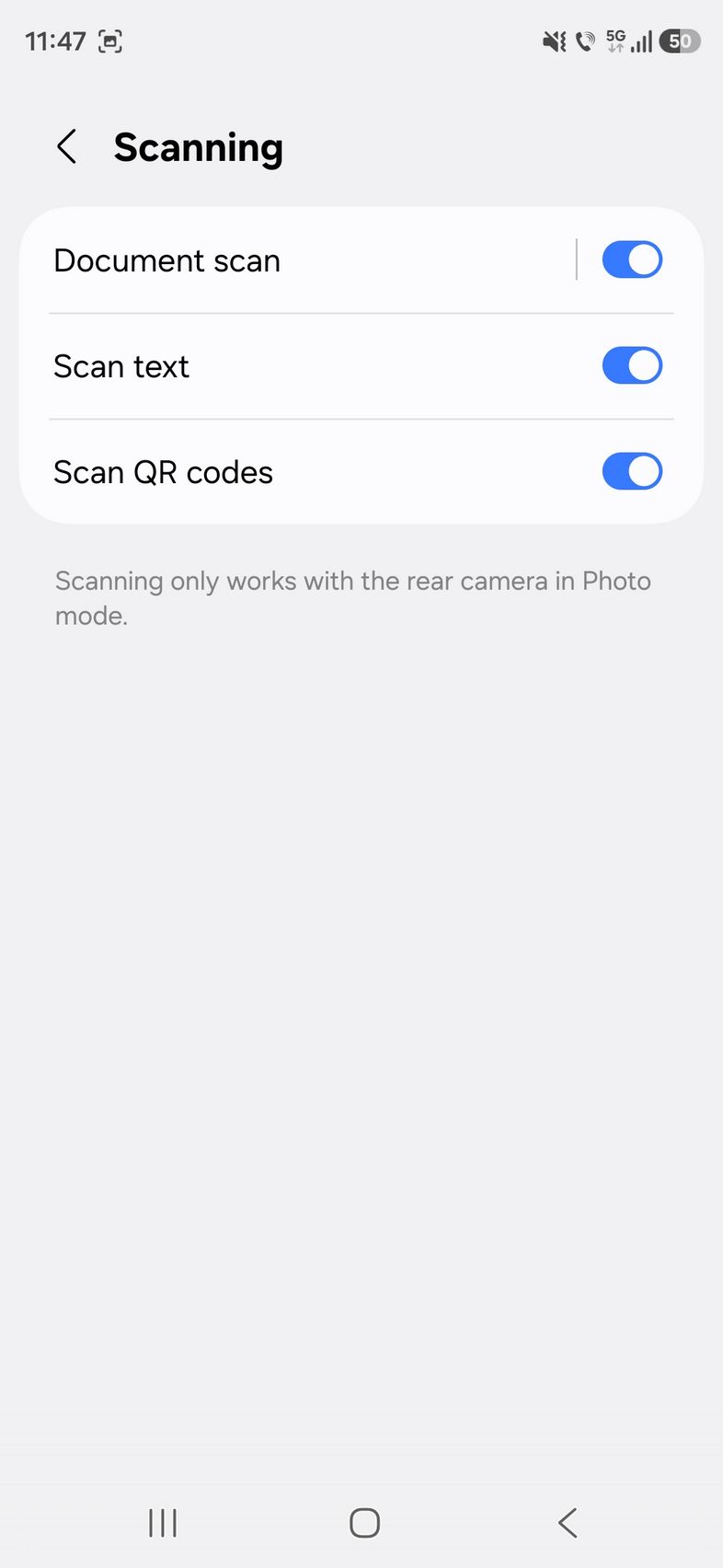Turn off the Document scan switch
This screenshot has width=723, height=1568.
(632, 260)
